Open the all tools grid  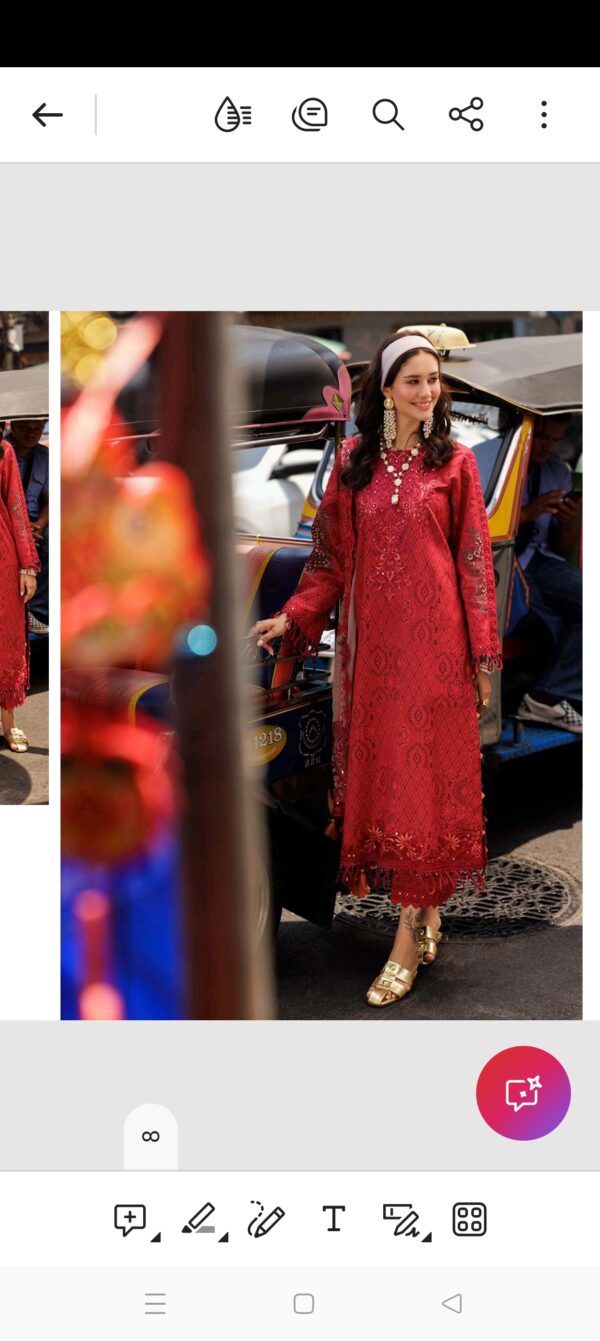point(469,1219)
